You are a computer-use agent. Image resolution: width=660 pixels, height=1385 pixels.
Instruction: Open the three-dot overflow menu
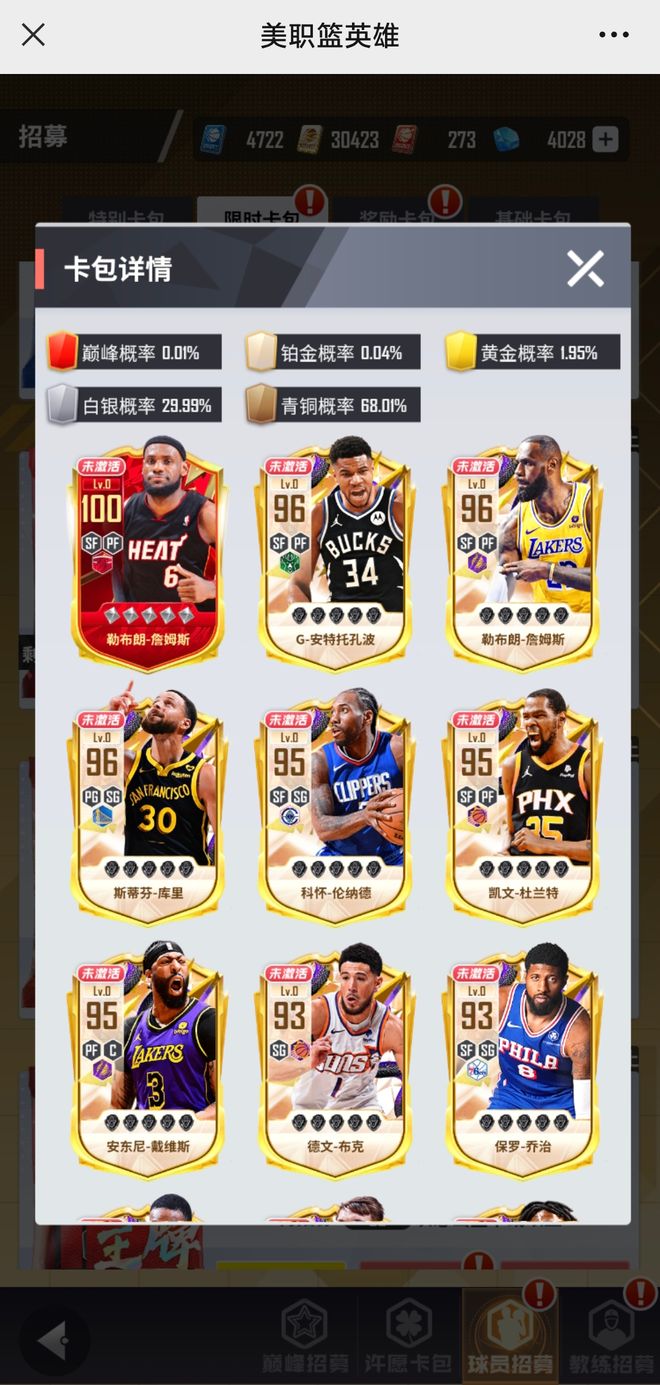point(614,35)
